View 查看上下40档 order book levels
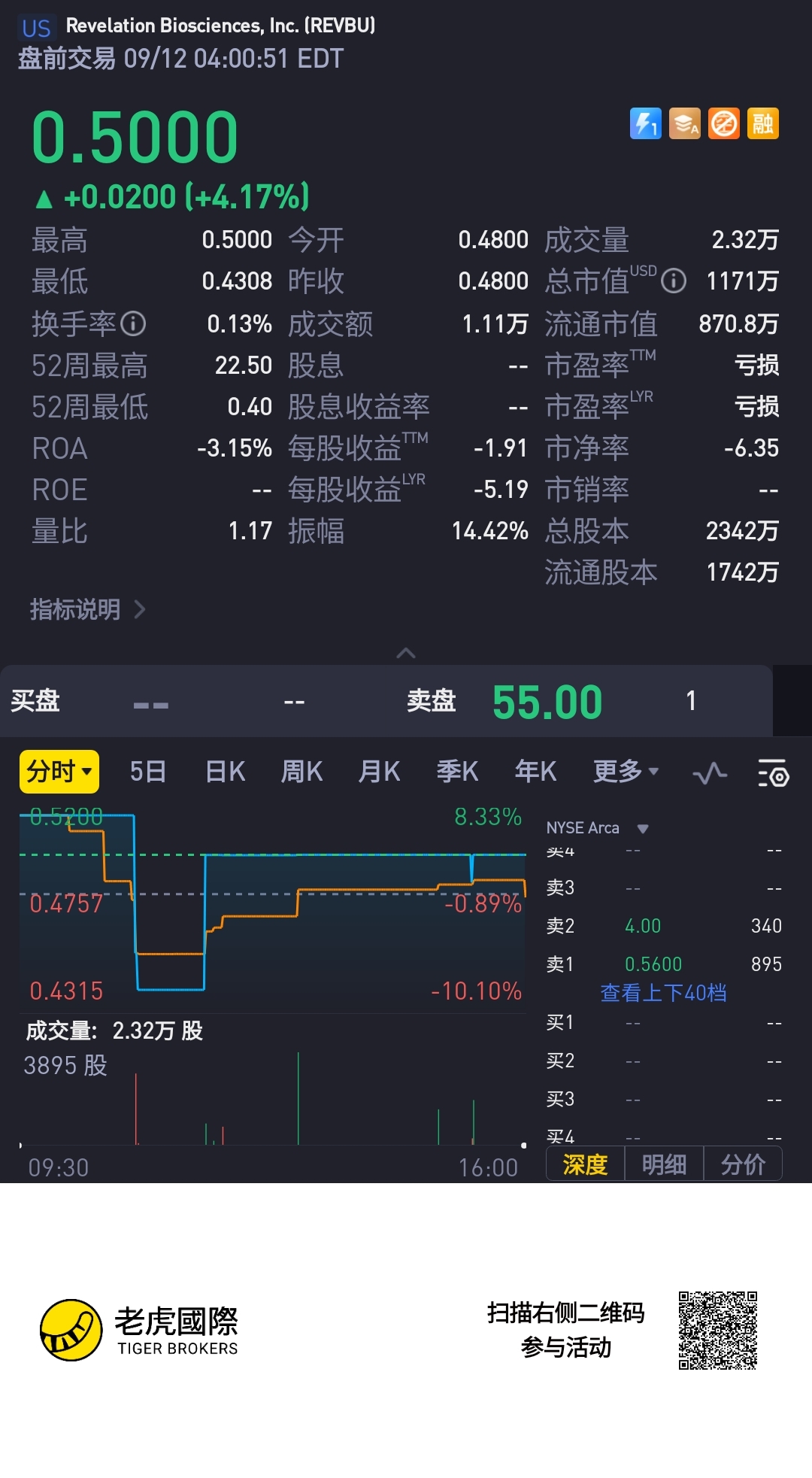The image size is (812, 1478). pos(663,993)
